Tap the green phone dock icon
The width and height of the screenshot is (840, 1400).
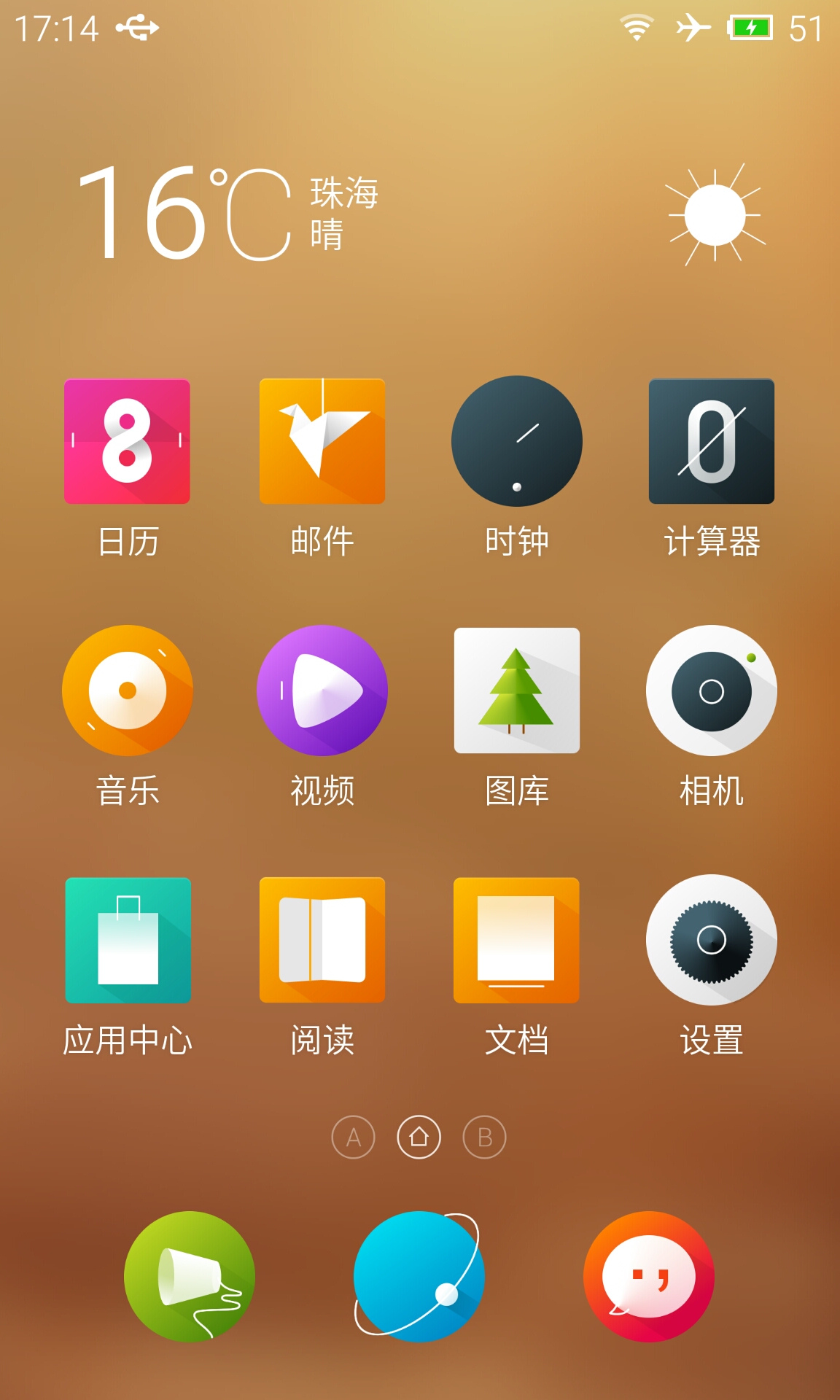click(x=190, y=1277)
